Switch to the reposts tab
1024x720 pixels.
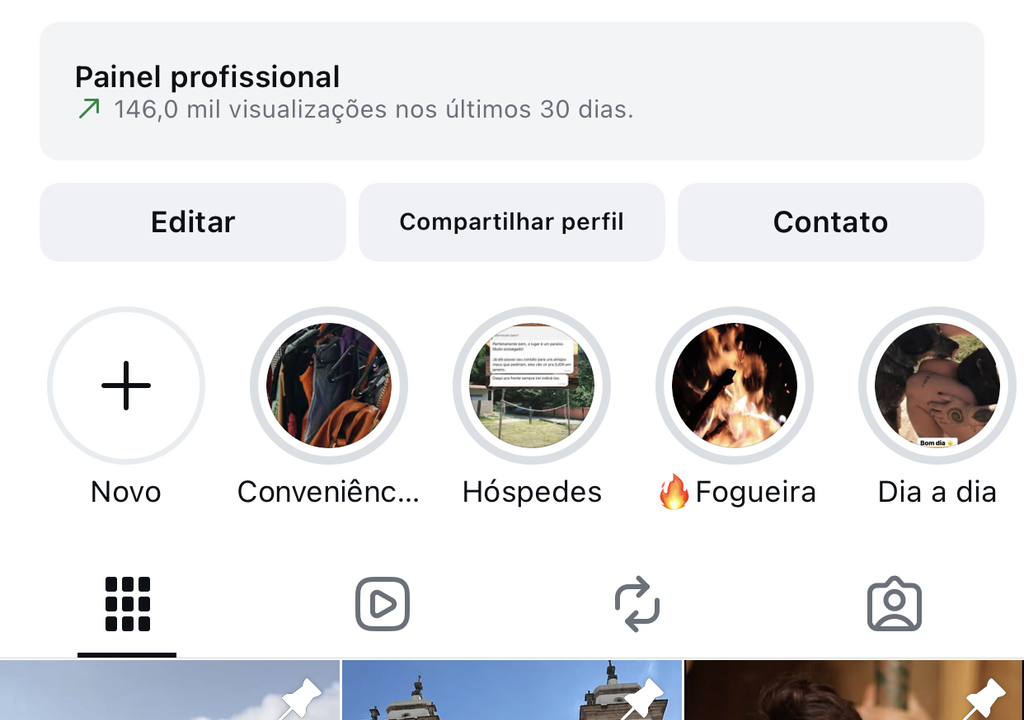pyautogui.click(x=638, y=604)
